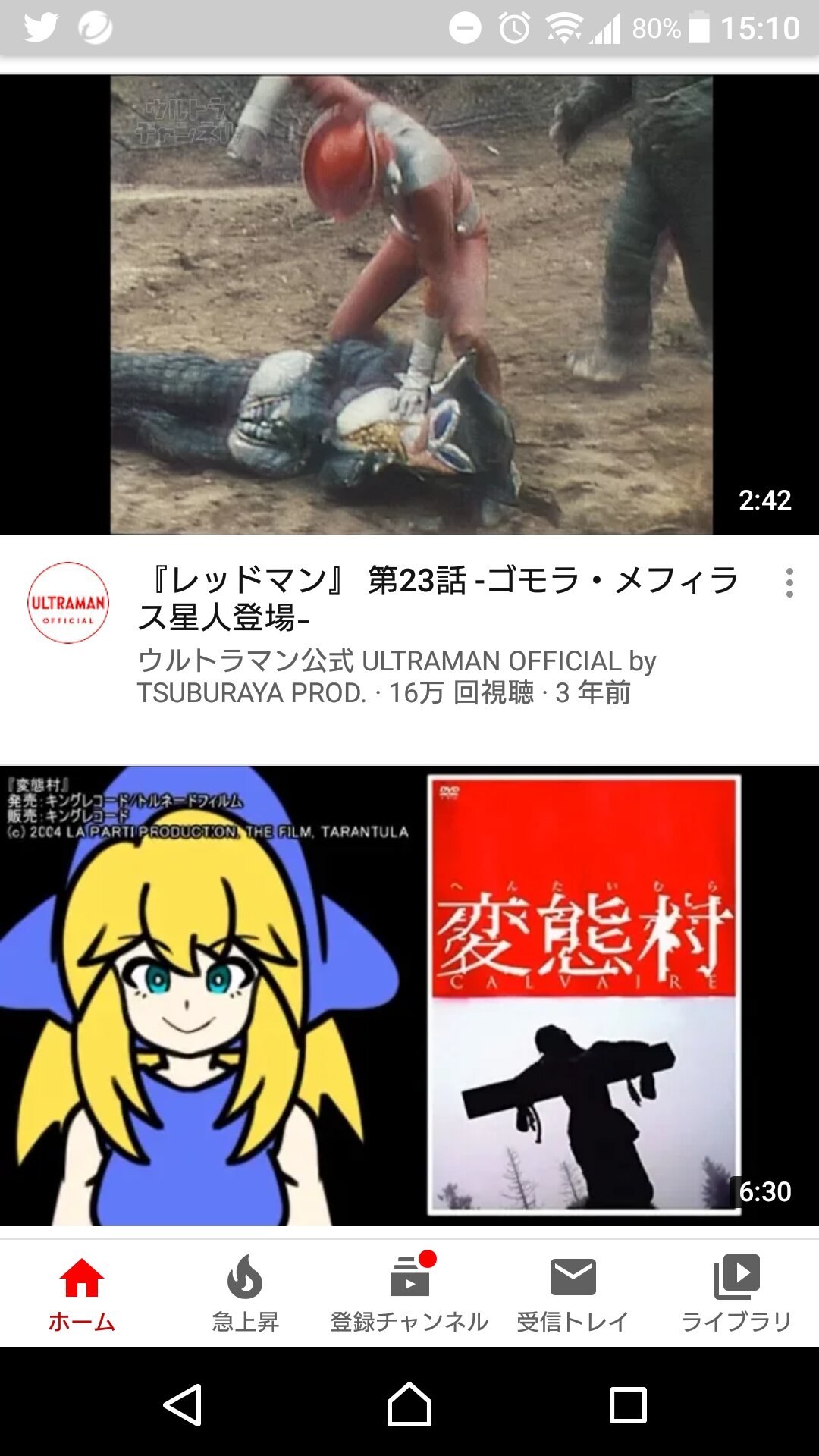Screen dimensions: 819x1456
Task: Open the 受信トレイ inbox tab
Action: pos(573,1294)
